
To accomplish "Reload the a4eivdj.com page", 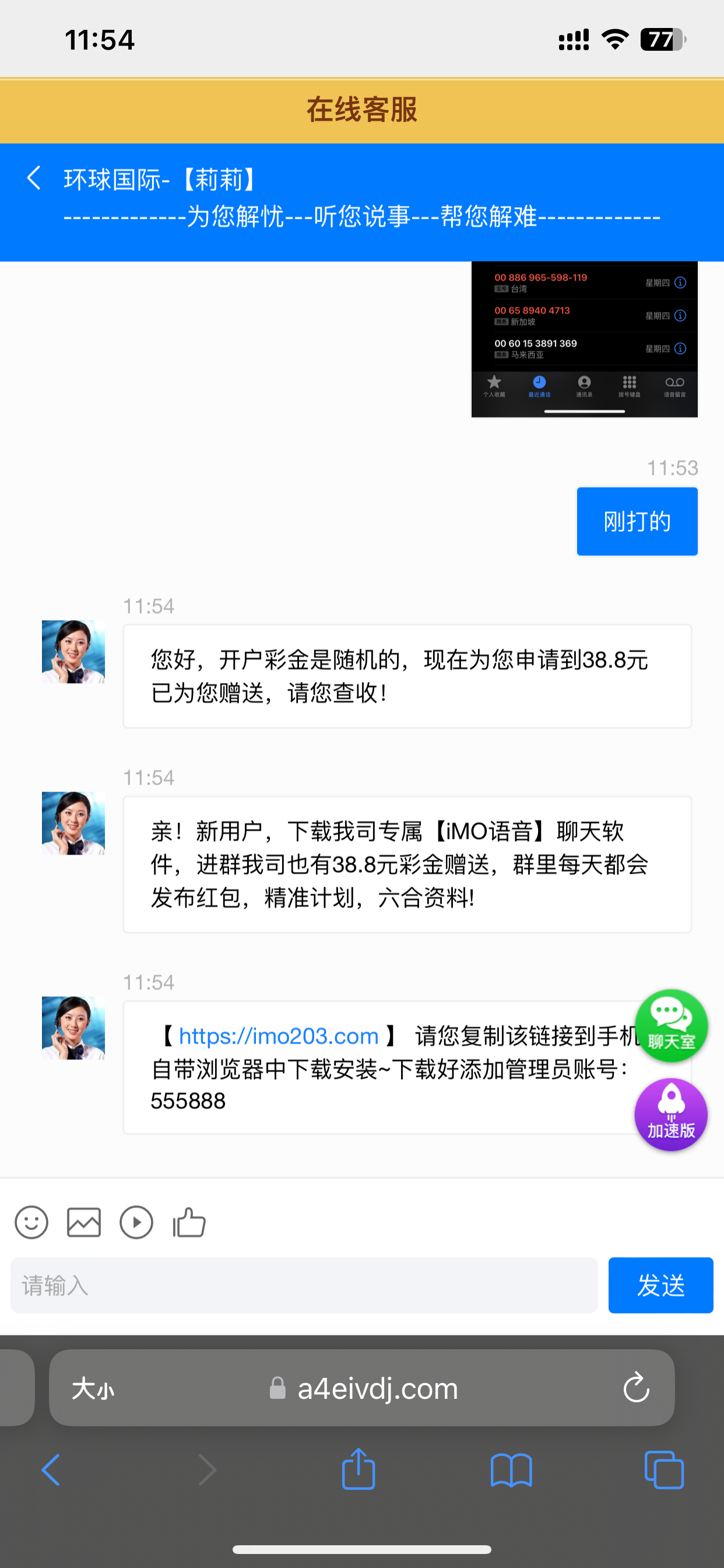I will pyautogui.click(x=637, y=1388).
